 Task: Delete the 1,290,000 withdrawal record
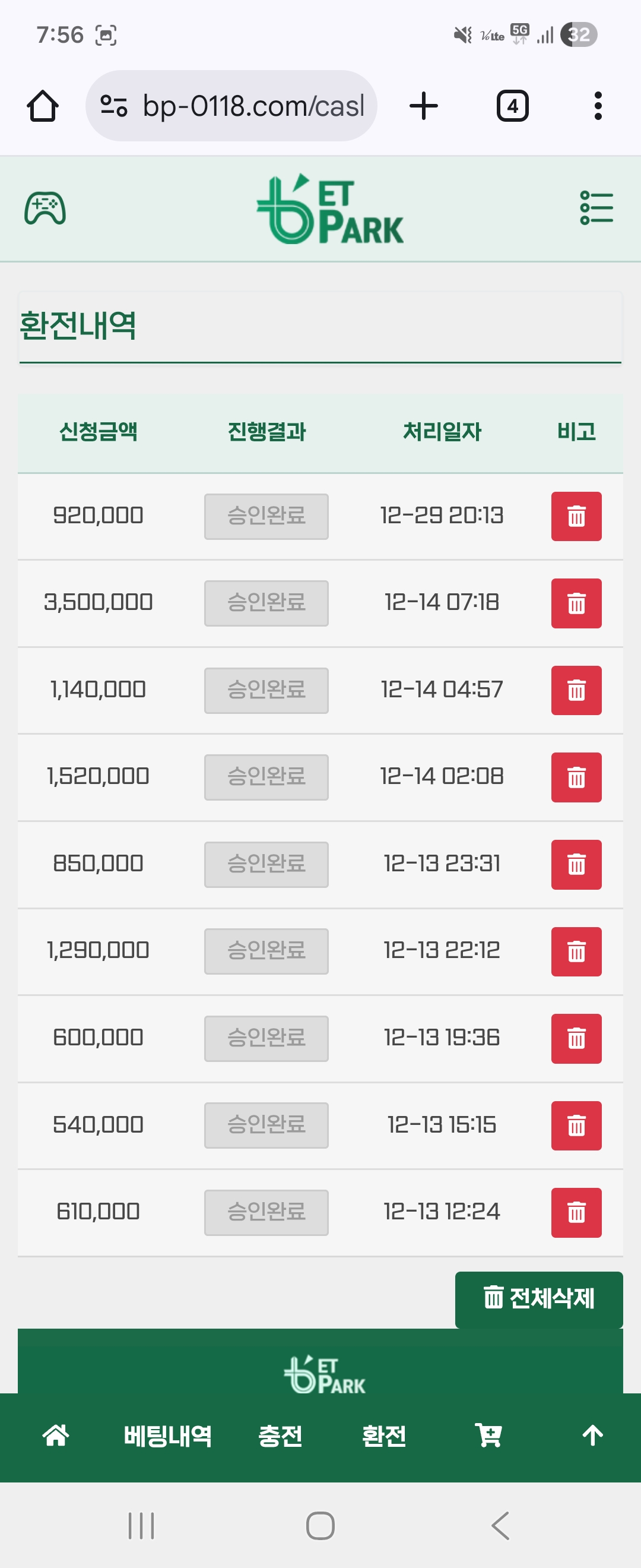[576, 951]
